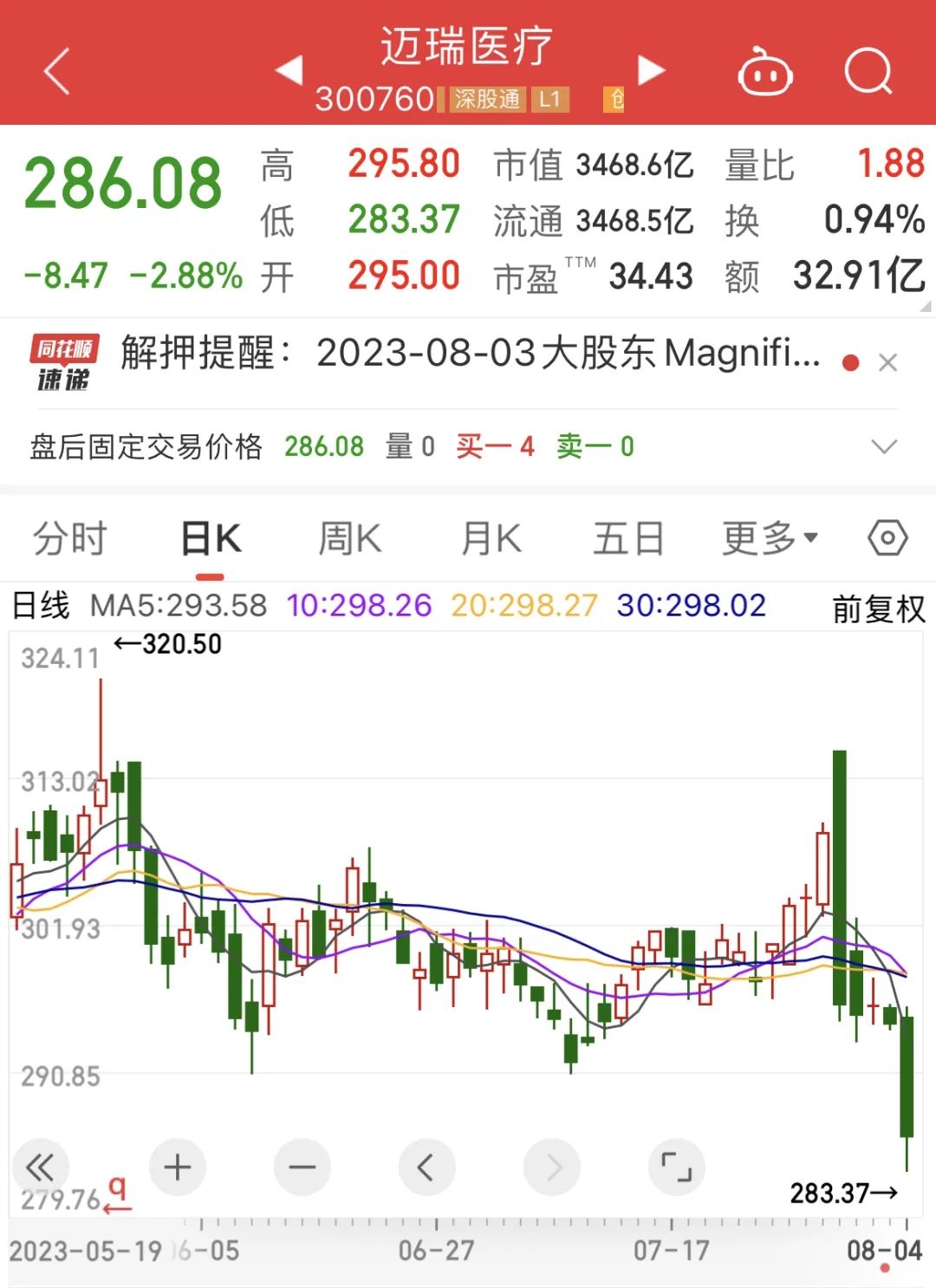Change the 前复权 adjustment mode
The image size is (936, 1288).
[x=878, y=608]
